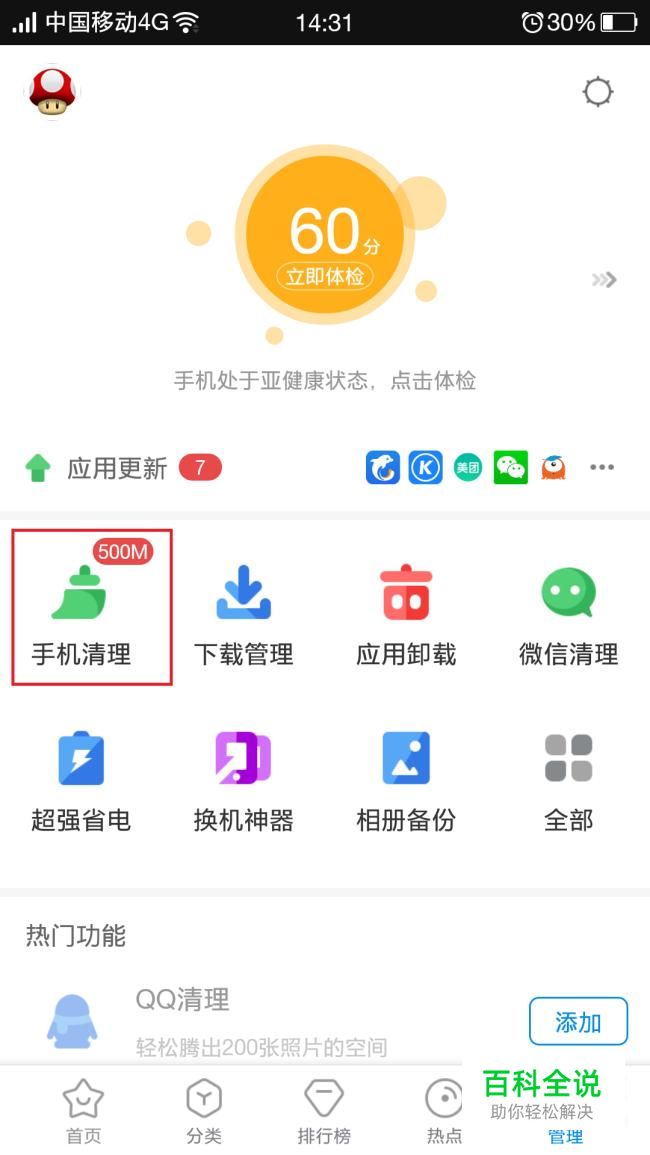Start the 立即体检 health check
The width and height of the screenshot is (650, 1155).
pos(325,278)
